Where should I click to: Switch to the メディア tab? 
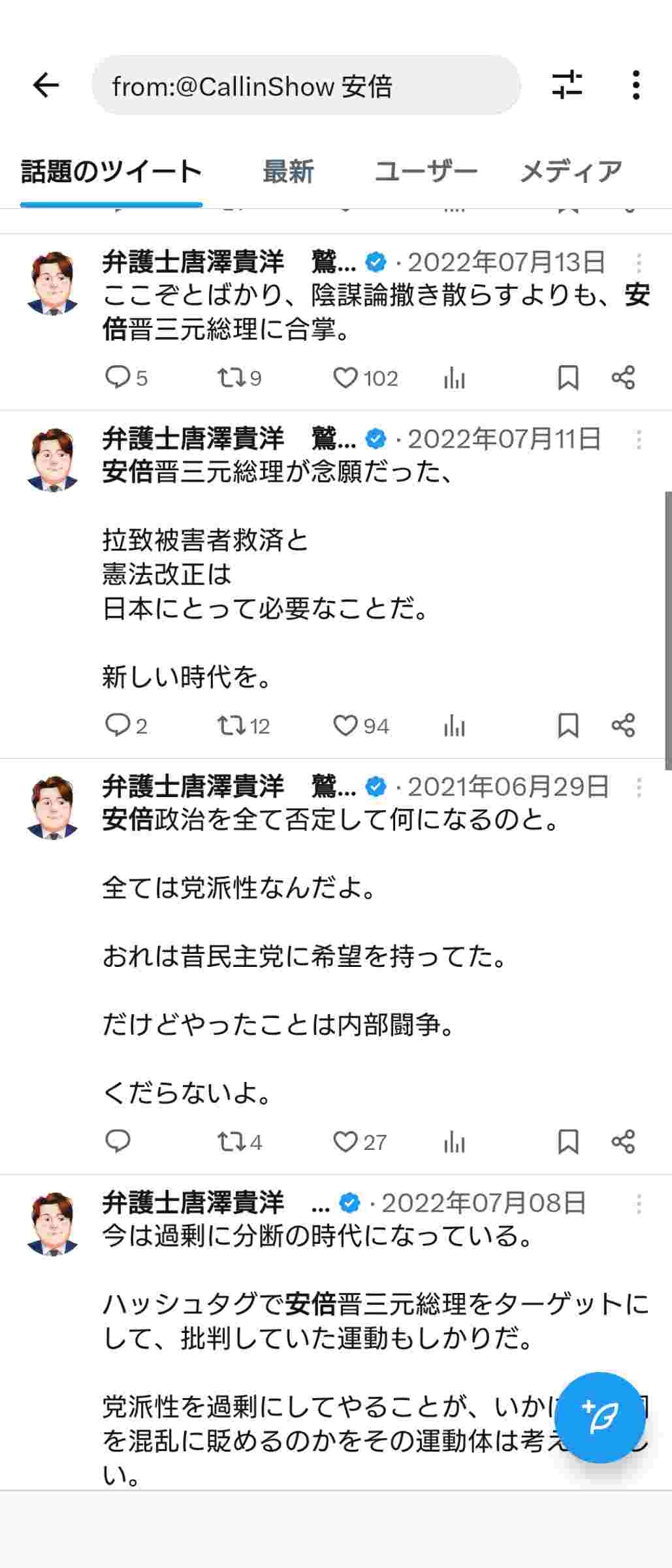[571, 172]
